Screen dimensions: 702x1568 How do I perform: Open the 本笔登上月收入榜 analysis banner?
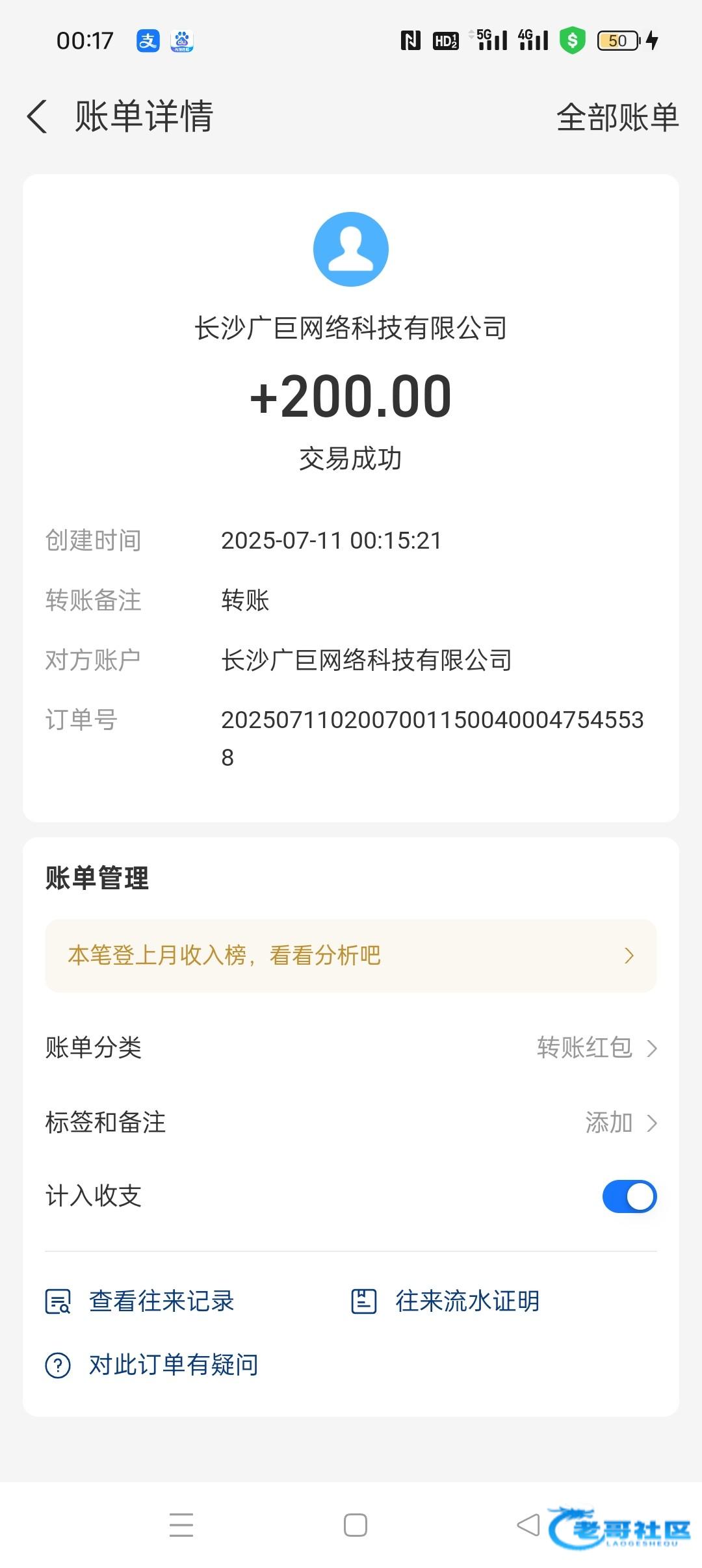click(351, 955)
